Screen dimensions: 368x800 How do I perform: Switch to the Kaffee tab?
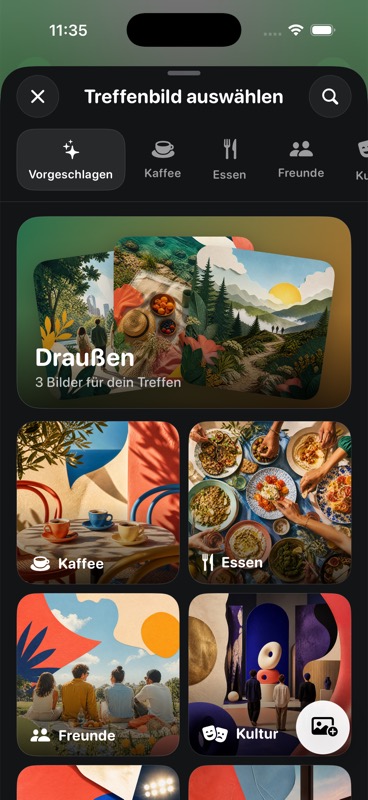(x=163, y=160)
